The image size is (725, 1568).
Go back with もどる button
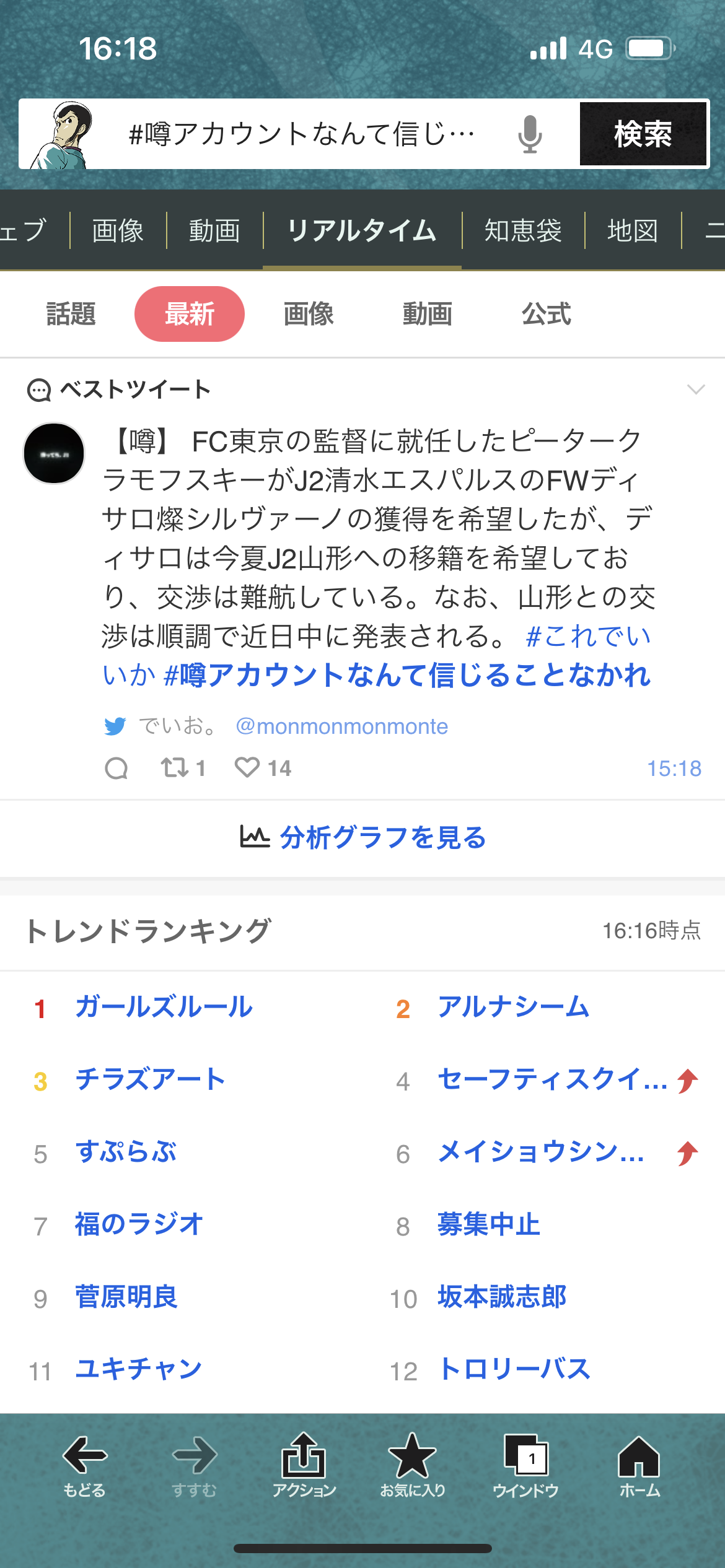click(x=85, y=1465)
